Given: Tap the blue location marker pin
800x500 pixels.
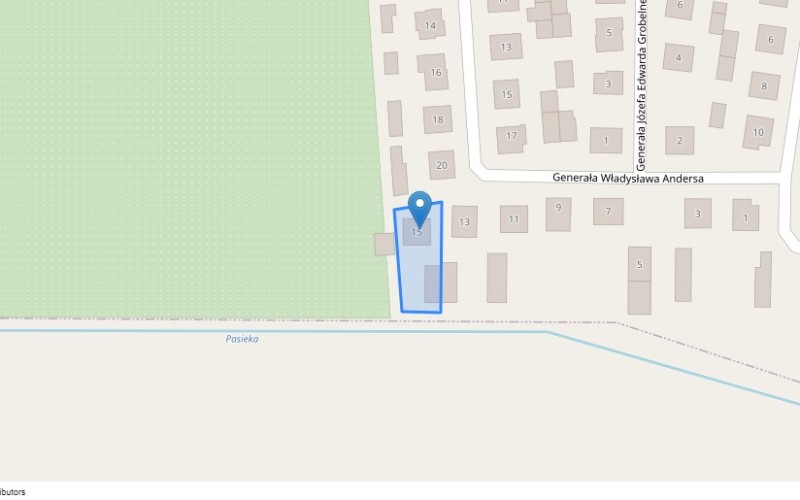Looking at the screenshot, I should point(421,207).
